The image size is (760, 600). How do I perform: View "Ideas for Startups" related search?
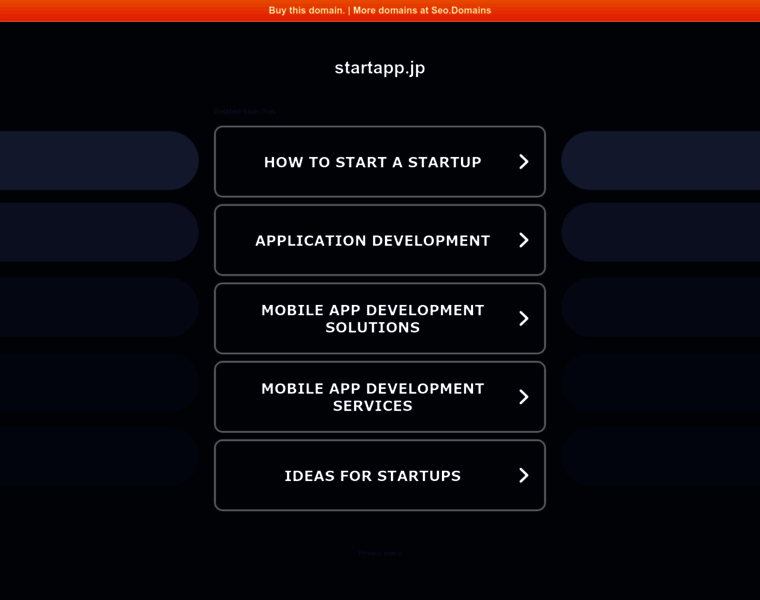pos(380,476)
